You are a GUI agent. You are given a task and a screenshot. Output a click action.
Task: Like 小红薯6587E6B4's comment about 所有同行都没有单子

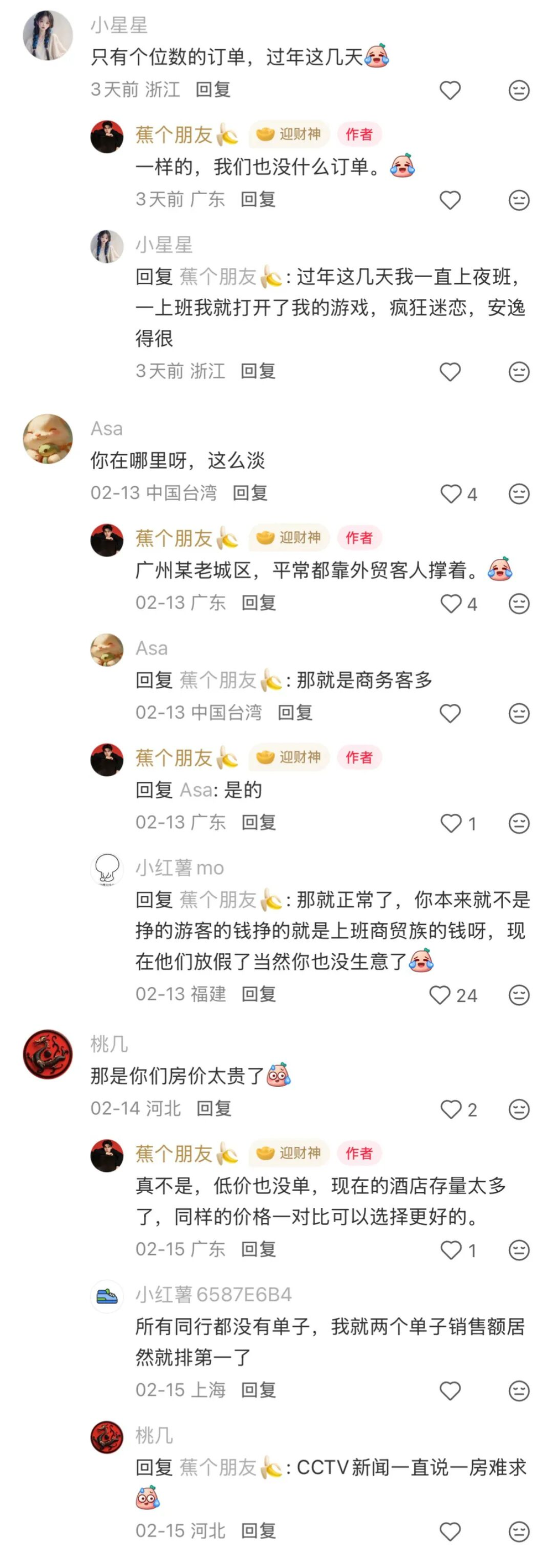(450, 1391)
